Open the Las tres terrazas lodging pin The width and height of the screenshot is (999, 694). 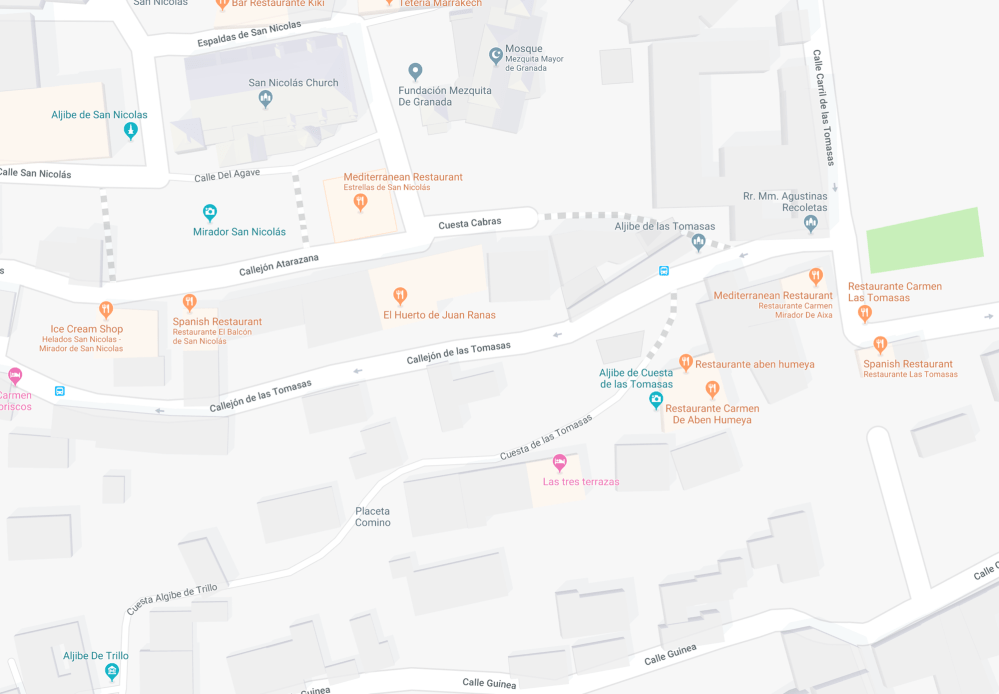pyautogui.click(x=560, y=463)
